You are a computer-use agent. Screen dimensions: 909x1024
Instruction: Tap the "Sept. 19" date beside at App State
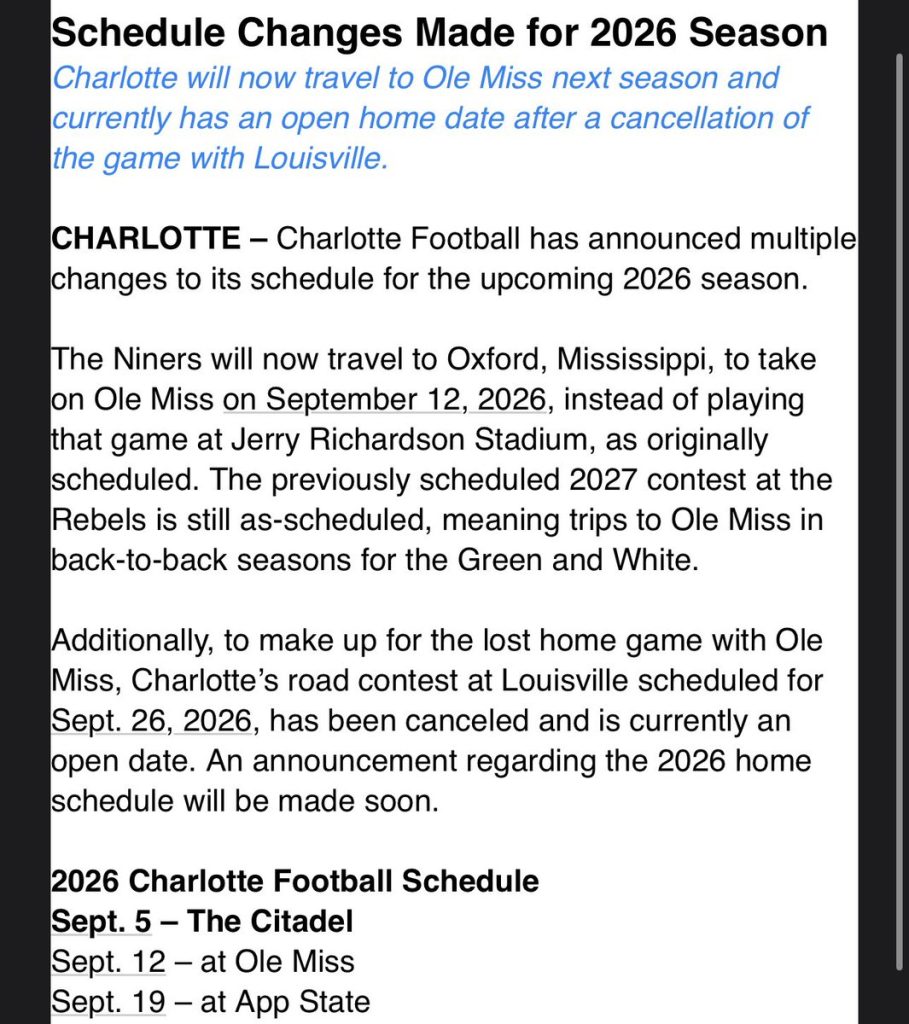point(108,1001)
